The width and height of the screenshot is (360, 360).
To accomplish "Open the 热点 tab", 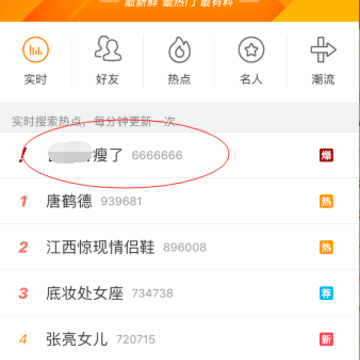I will point(179,61).
